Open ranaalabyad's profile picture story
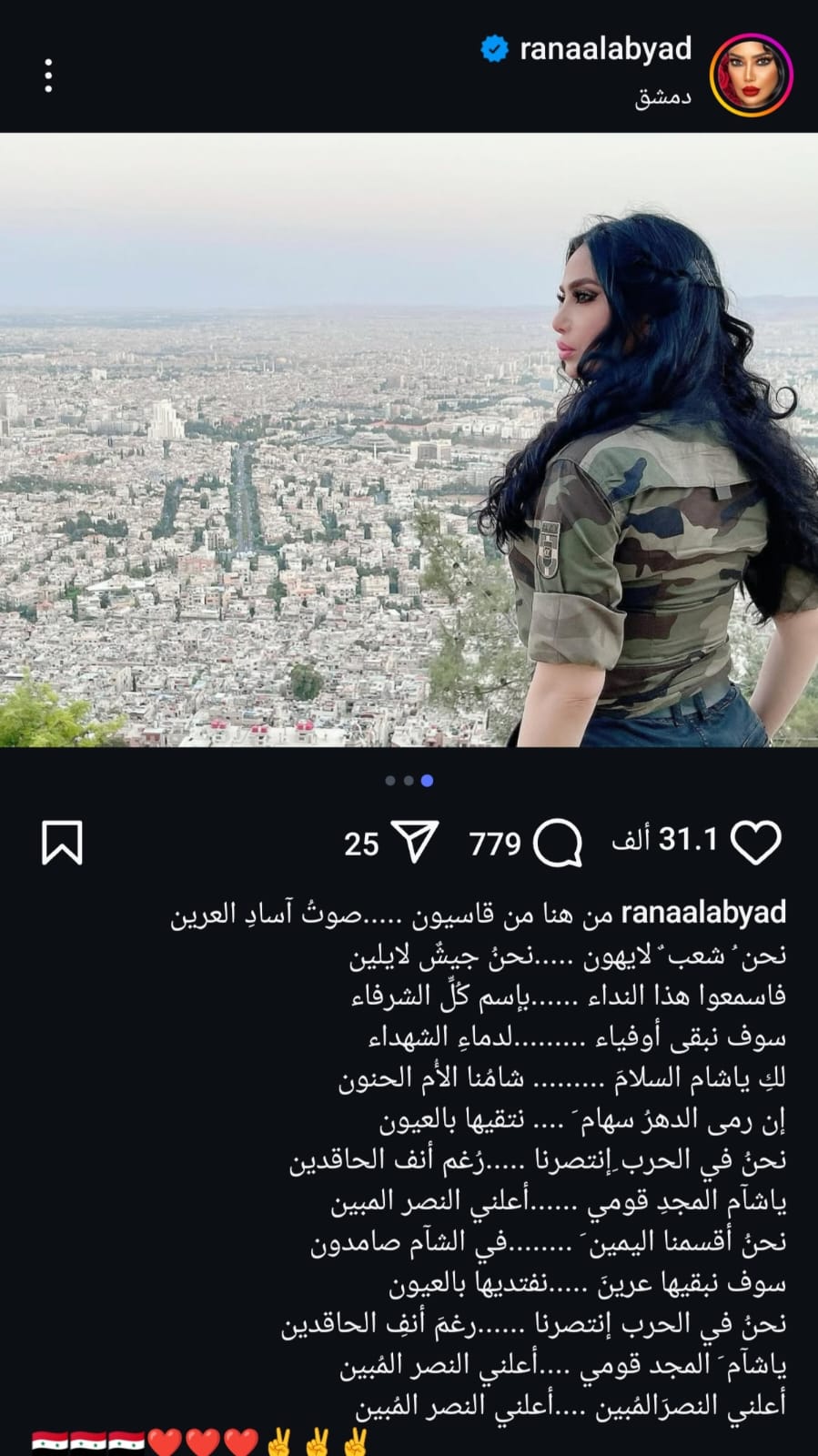Image resolution: width=818 pixels, height=1456 pixels. click(751, 76)
